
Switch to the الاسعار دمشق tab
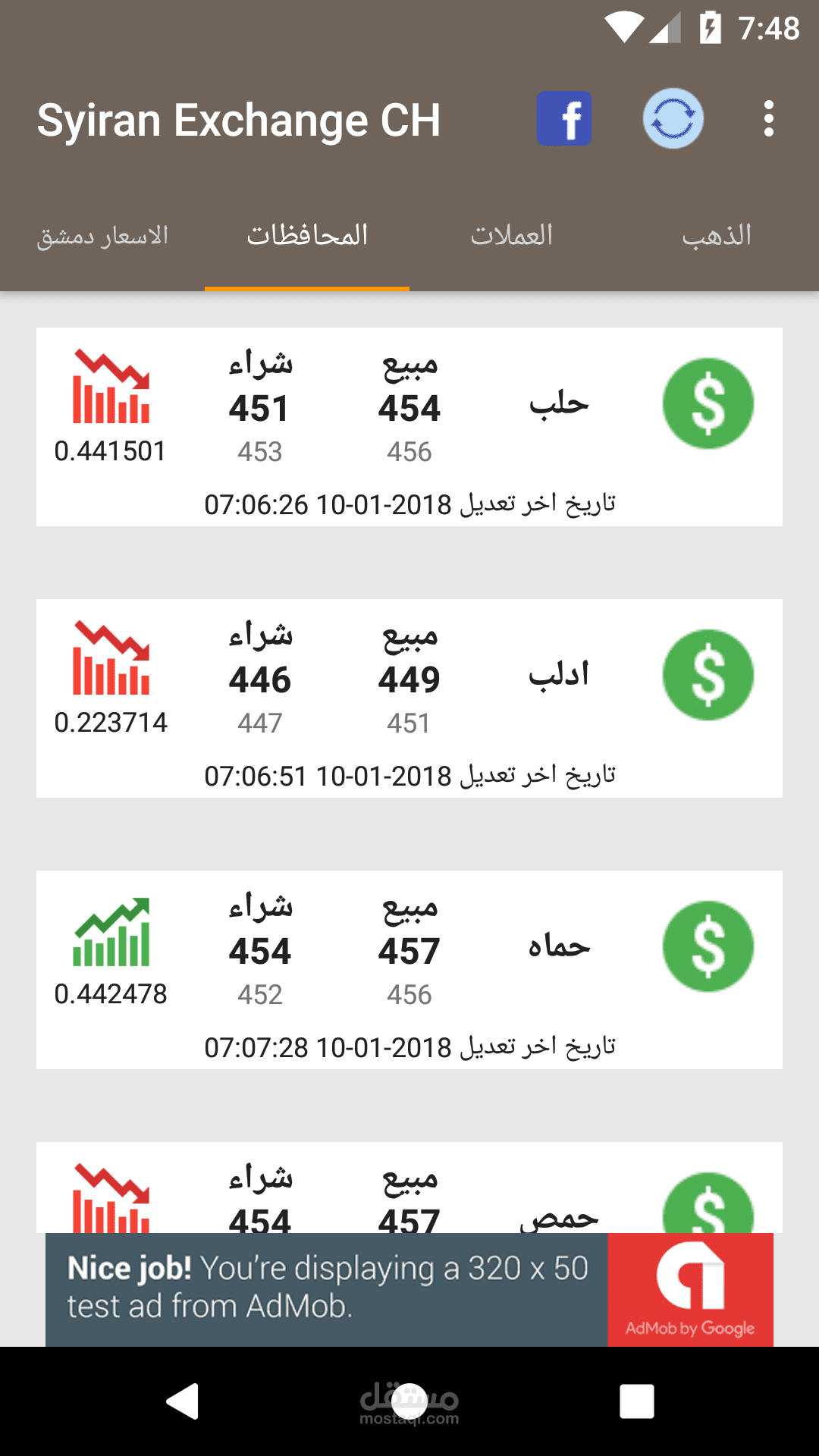(x=102, y=236)
